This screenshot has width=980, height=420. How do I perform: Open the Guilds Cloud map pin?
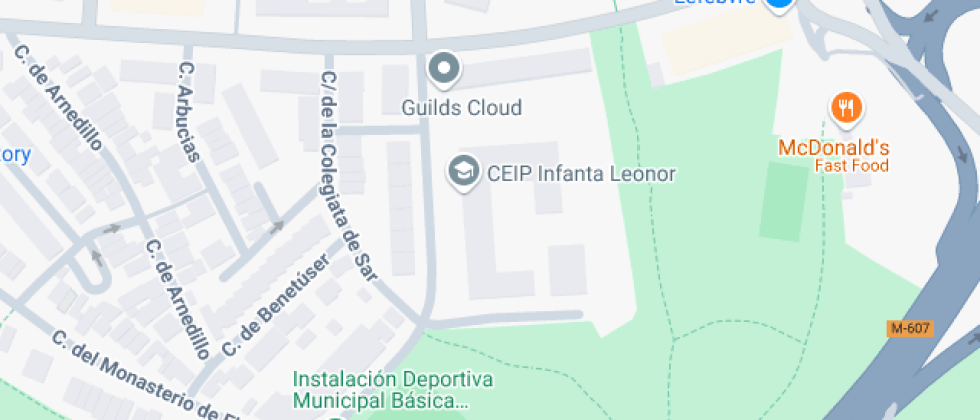pos(444,69)
